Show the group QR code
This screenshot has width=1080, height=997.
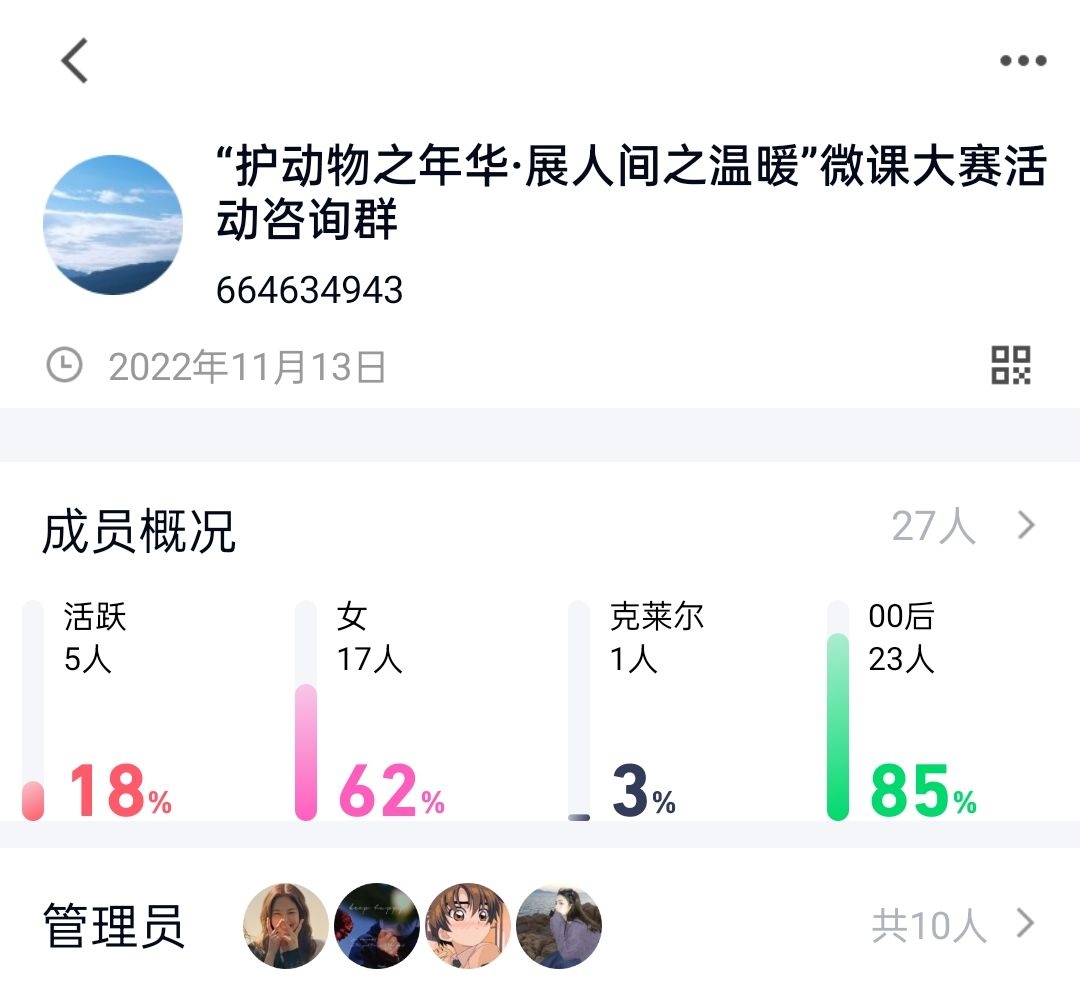(x=1011, y=366)
